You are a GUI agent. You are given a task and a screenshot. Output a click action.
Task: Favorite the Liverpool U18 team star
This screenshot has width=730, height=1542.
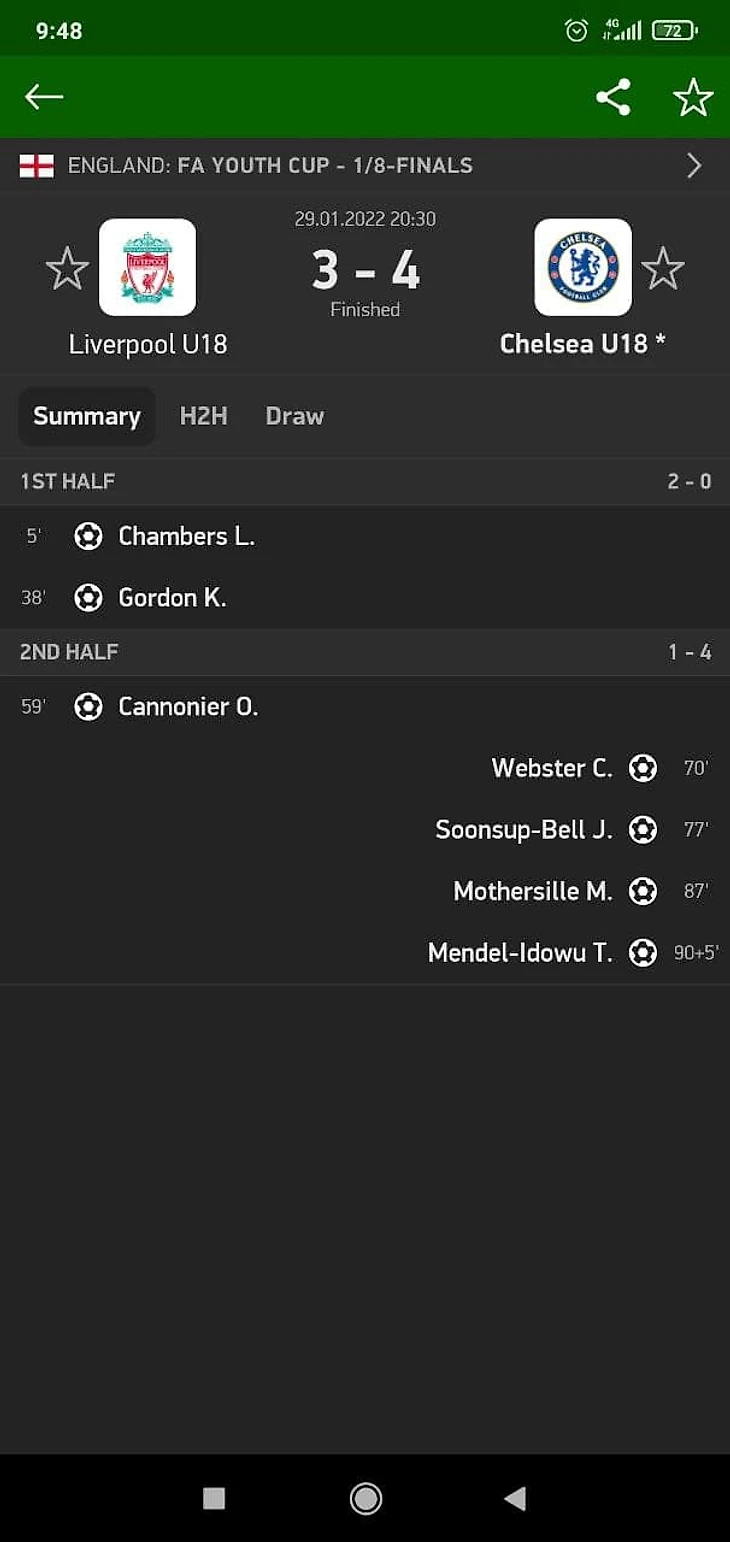pos(67,270)
